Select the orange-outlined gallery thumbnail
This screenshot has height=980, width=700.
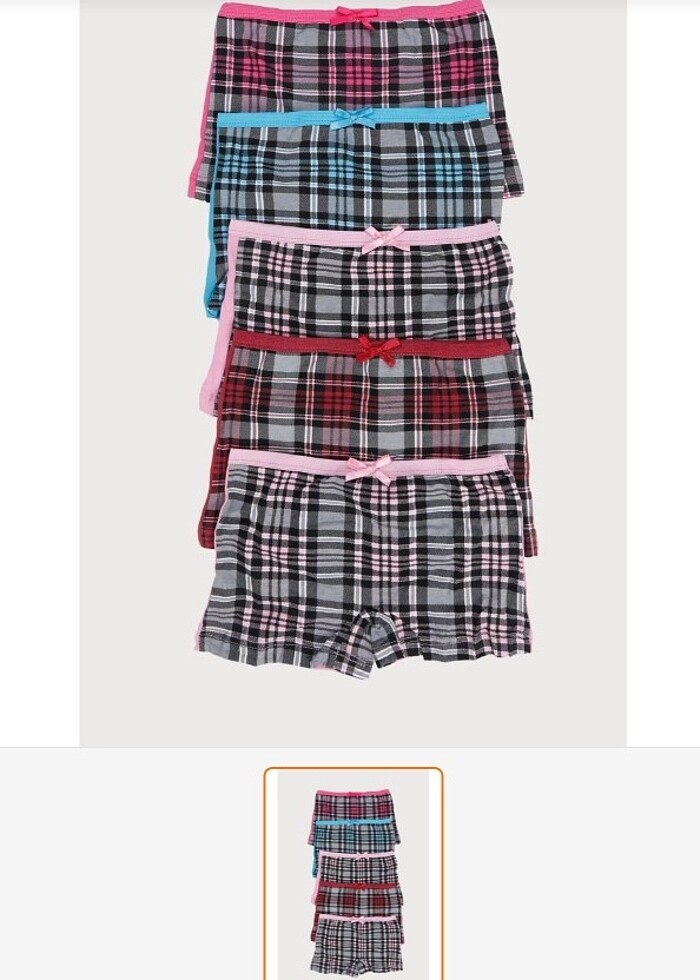pos(353,875)
